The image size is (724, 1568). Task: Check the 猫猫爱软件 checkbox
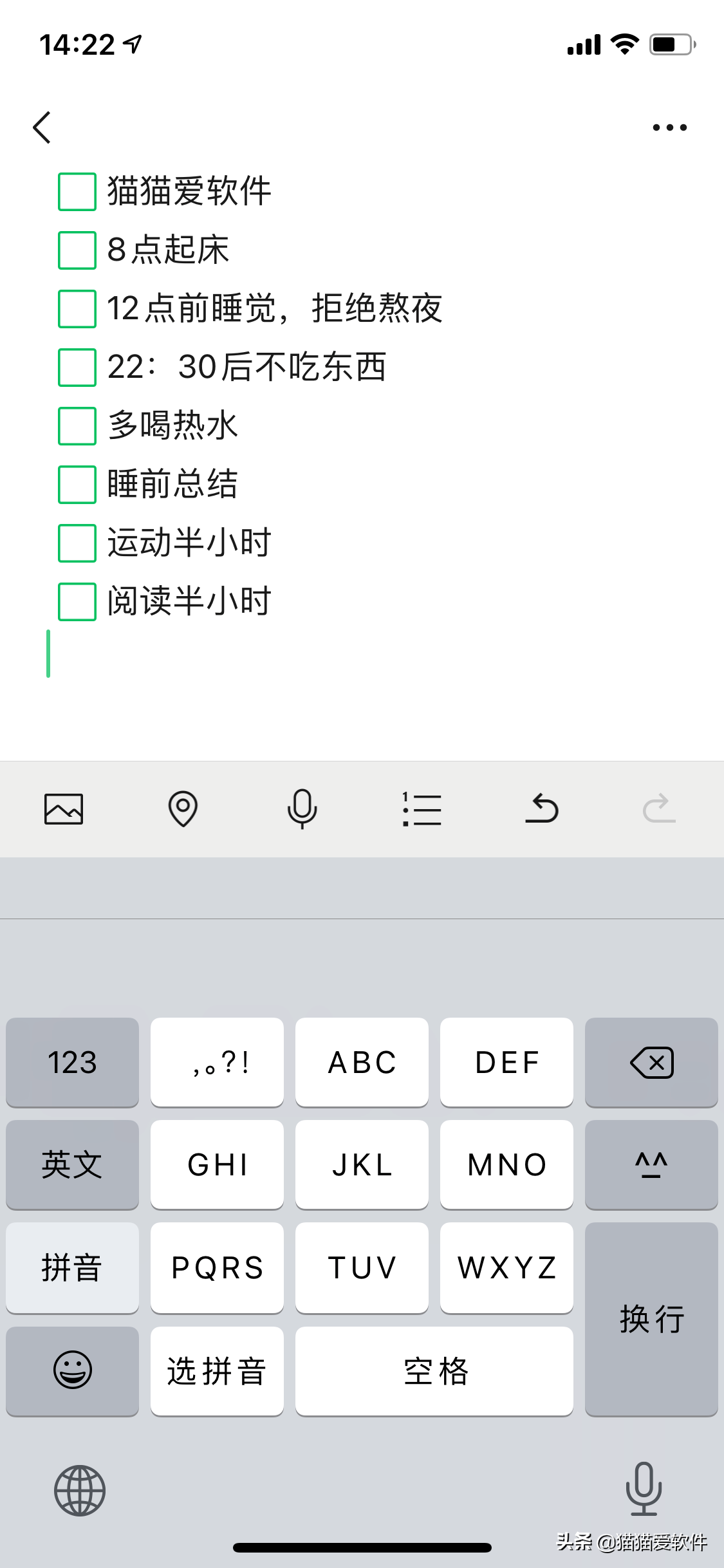coord(77,192)
